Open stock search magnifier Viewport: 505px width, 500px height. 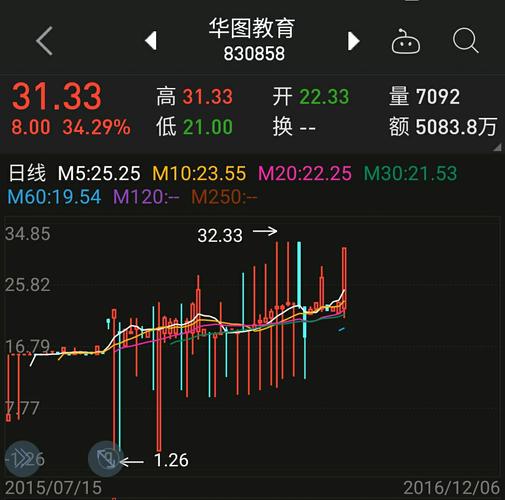466,41
